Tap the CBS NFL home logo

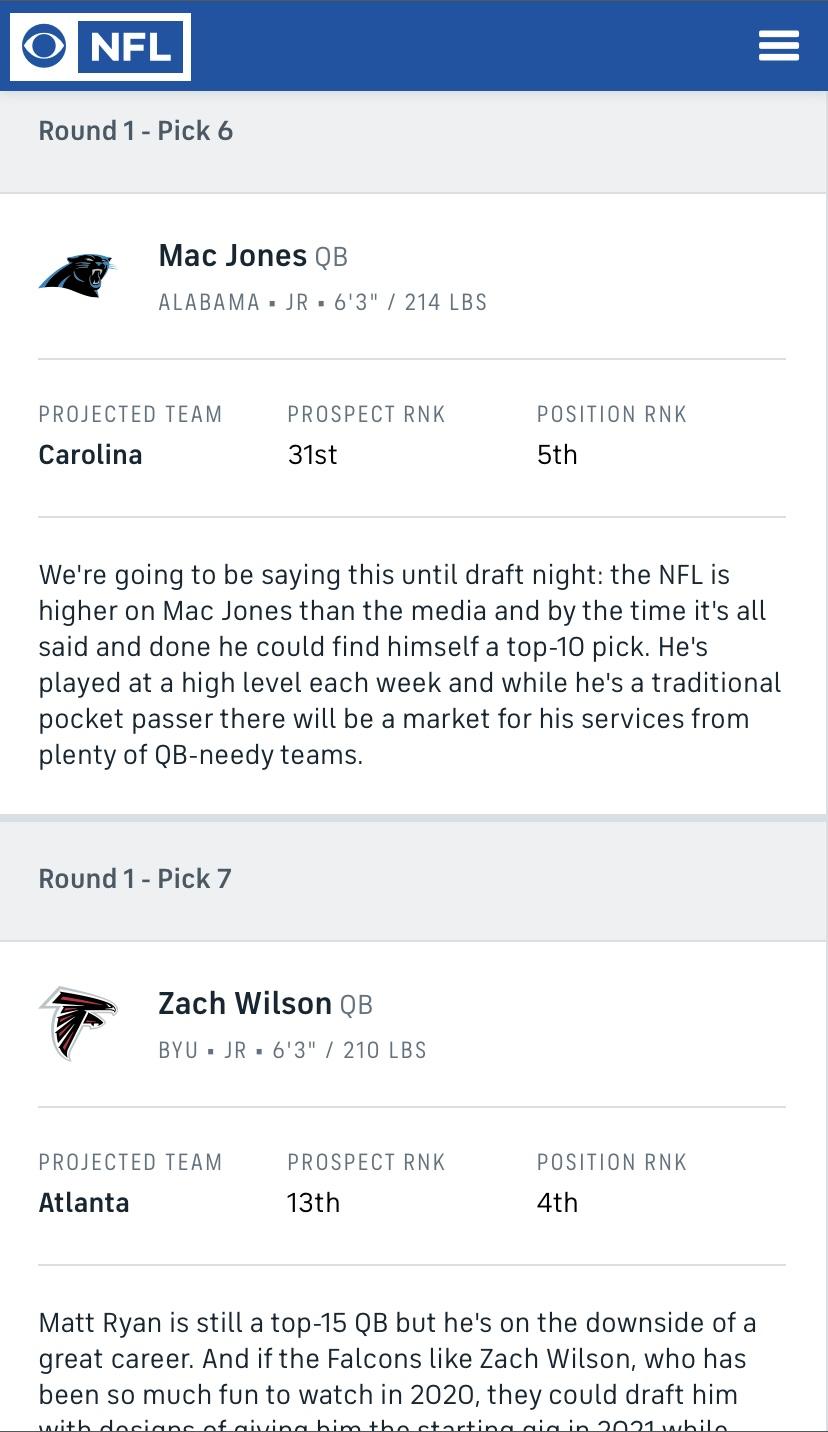100,47
